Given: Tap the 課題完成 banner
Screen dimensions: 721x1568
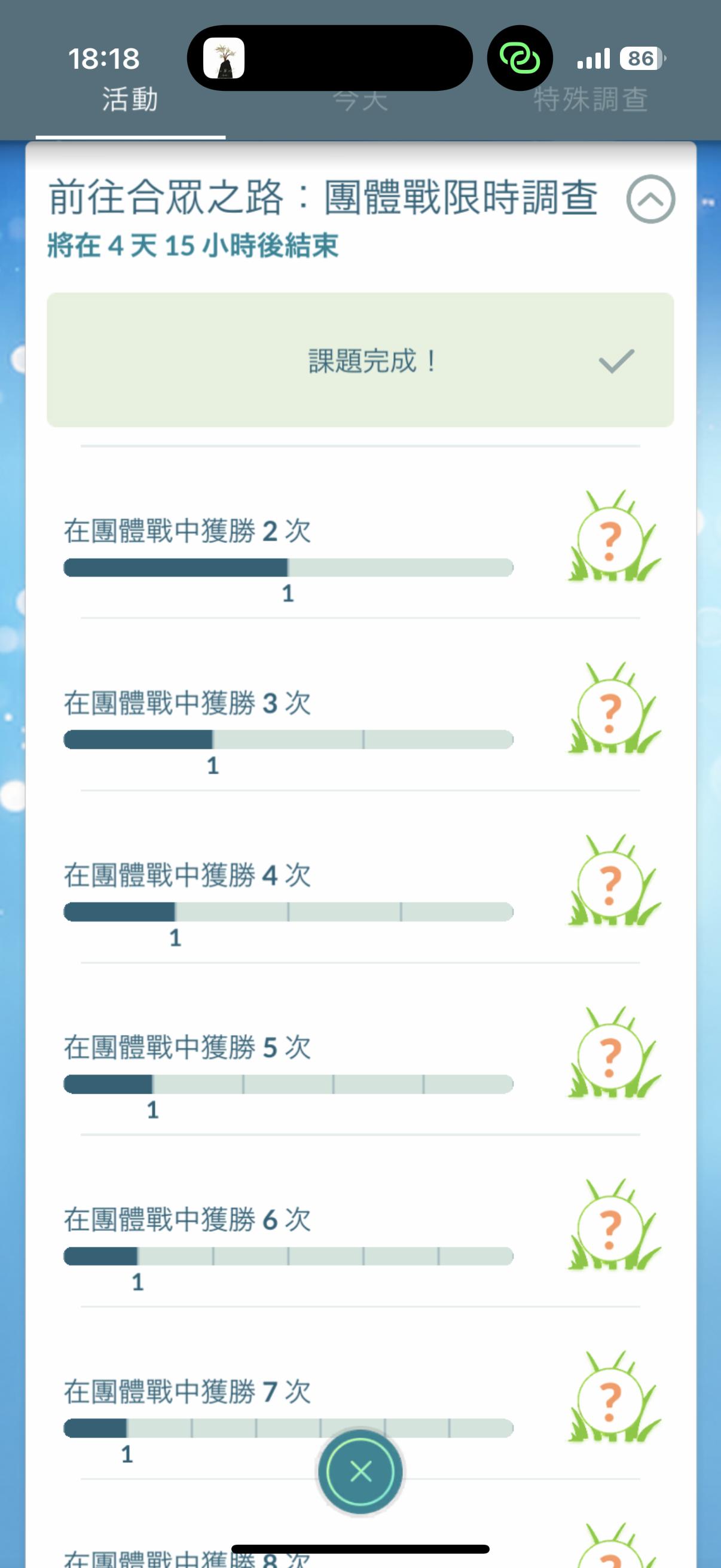Looking at the screenshot, I should pyautogui.click(x=360, y=361).
